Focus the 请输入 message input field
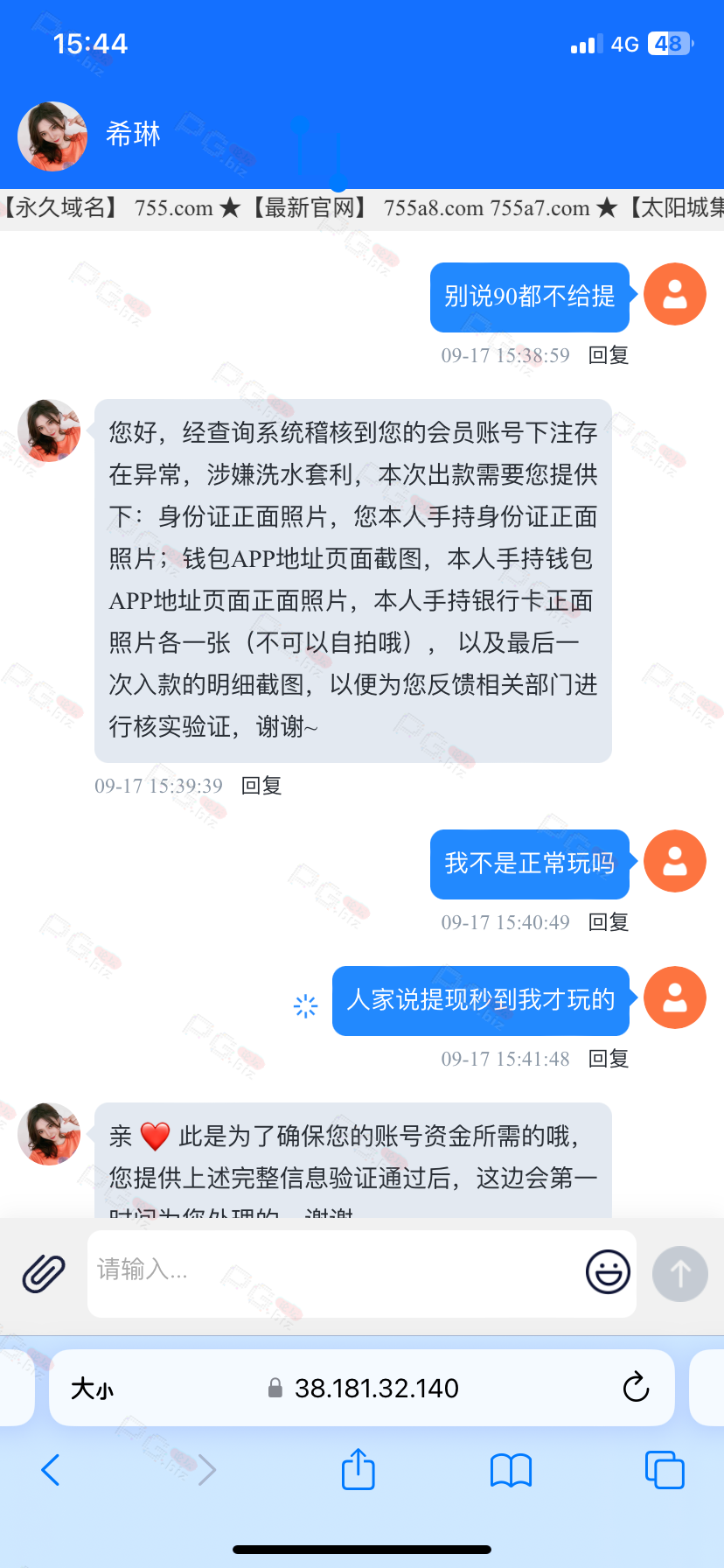Image resolution: width=724 pixels, height=1568 pixels. coord(332,1271)
